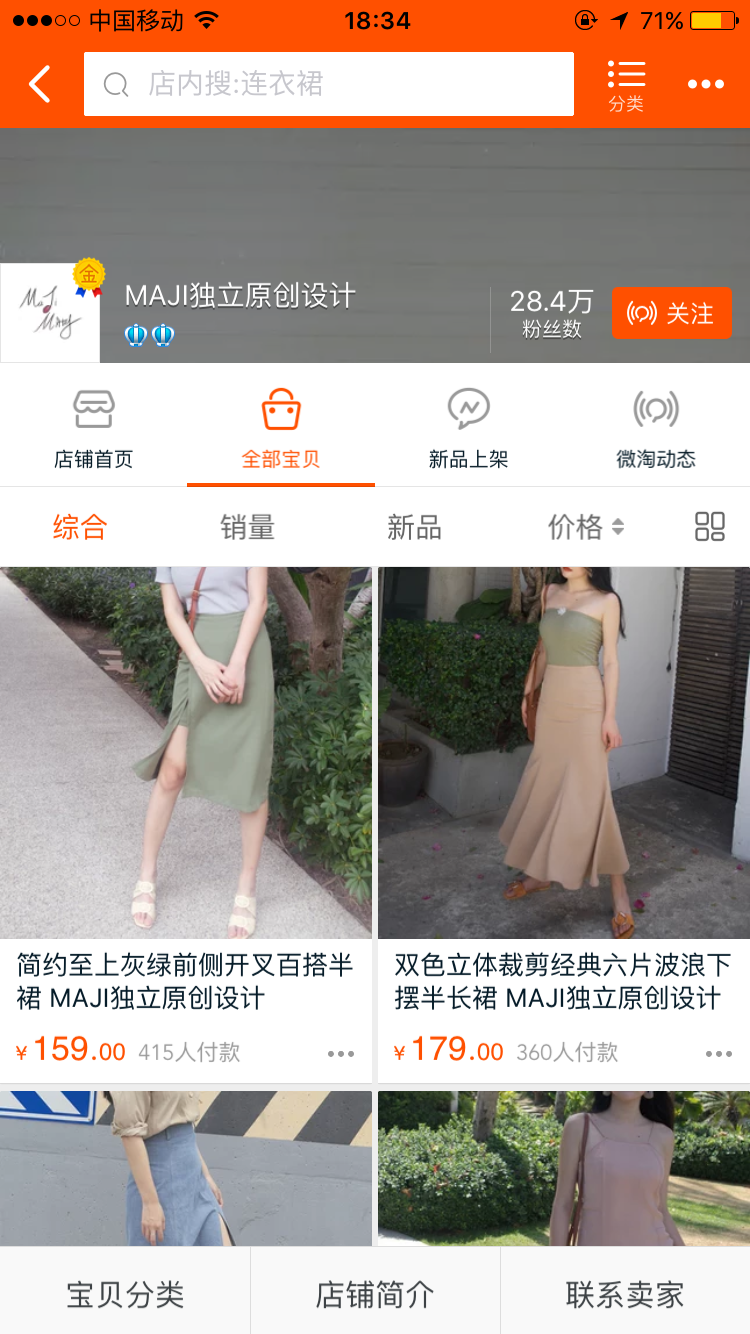Open 店铺简介 shop introduction
The height and width of the screenshot is (1334, 750).
(375, 1293)
